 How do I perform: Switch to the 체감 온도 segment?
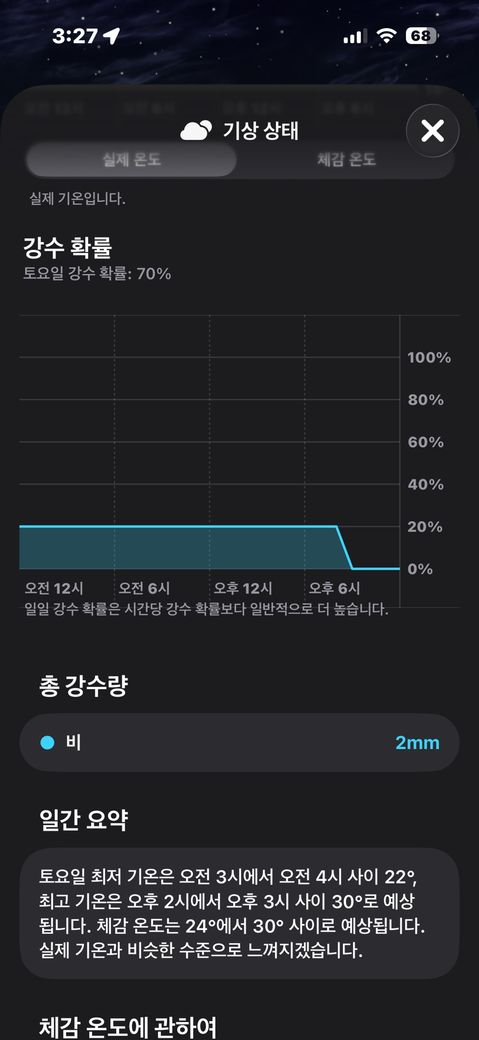click(346, 160)
